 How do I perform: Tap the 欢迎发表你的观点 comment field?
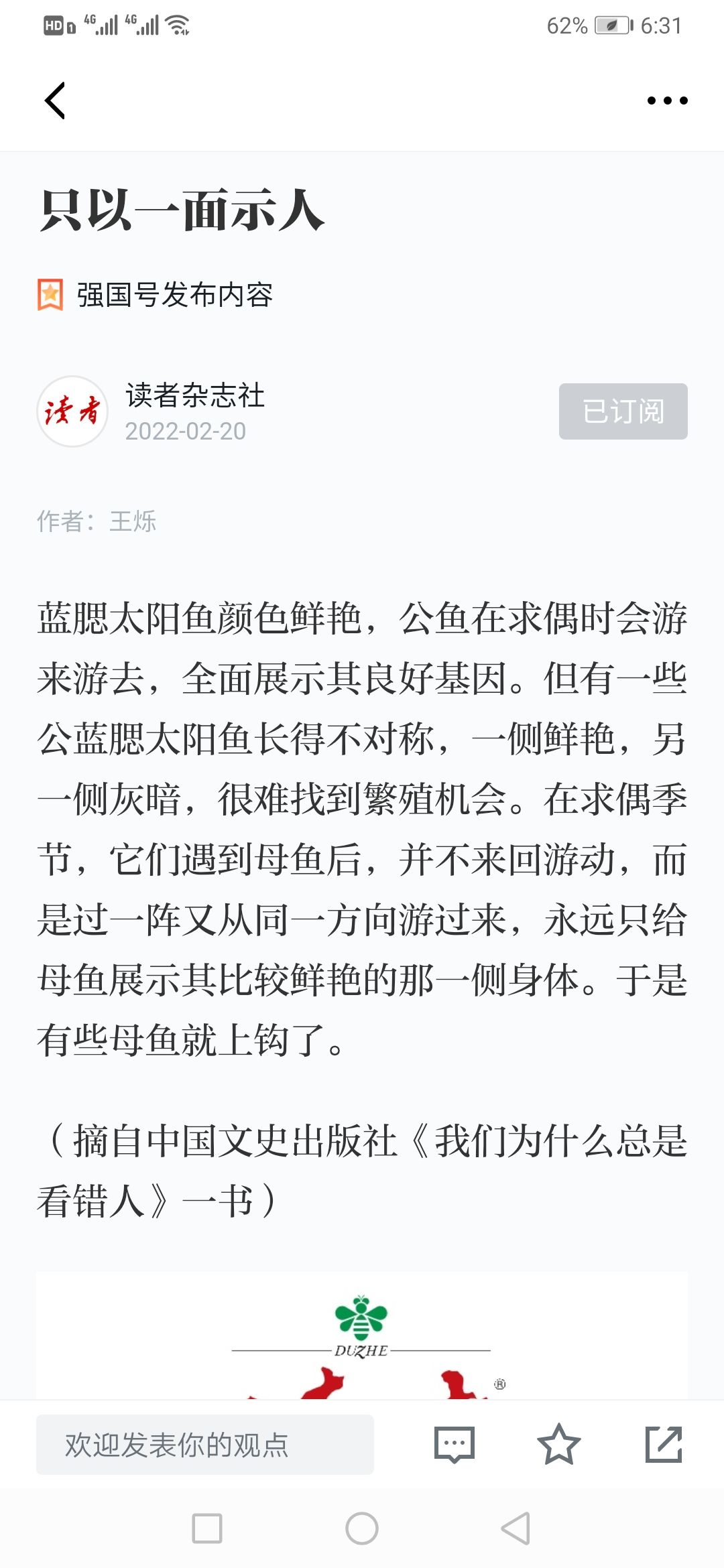tap(205, 1445)
